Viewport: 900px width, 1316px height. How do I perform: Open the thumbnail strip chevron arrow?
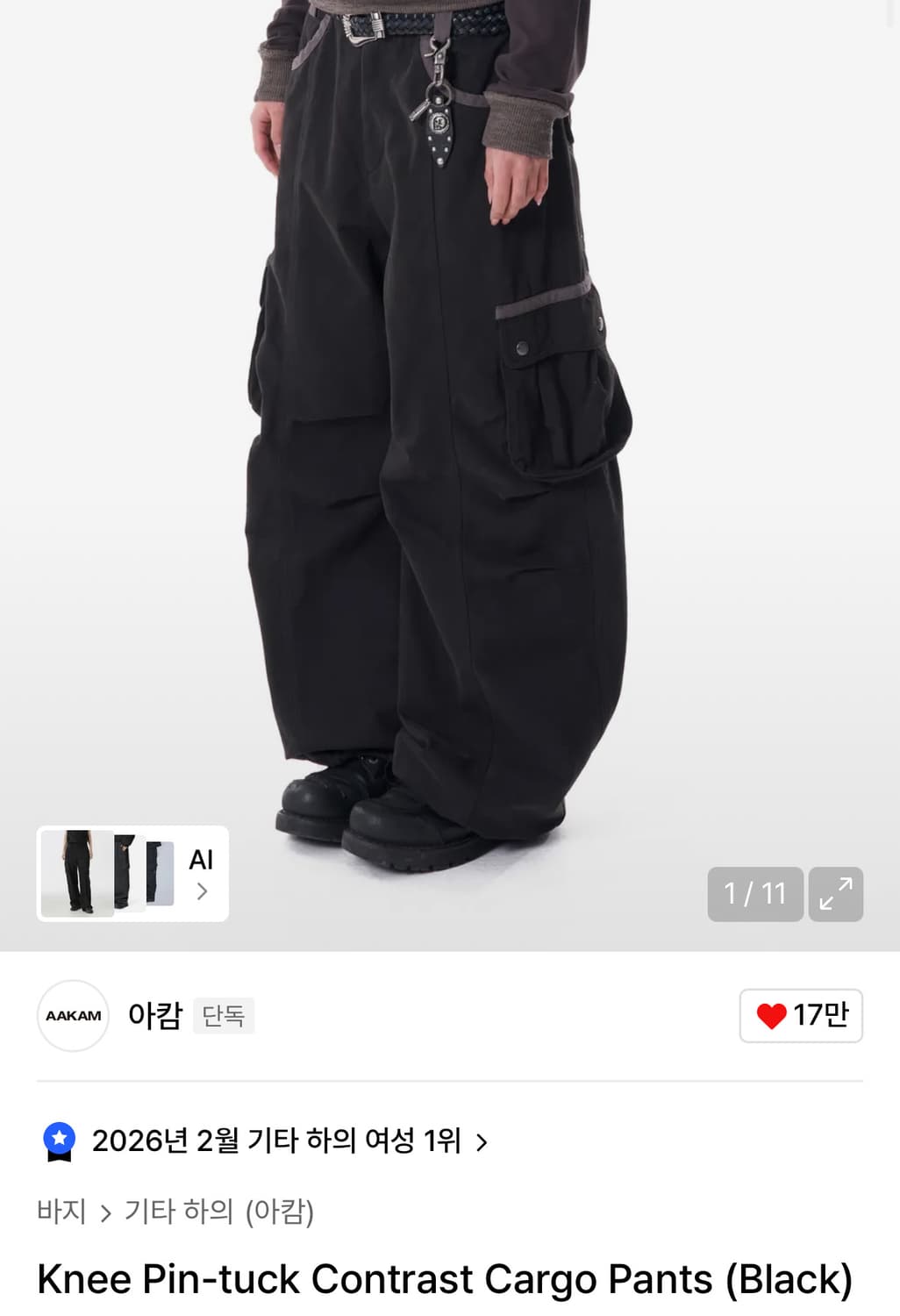203,891
